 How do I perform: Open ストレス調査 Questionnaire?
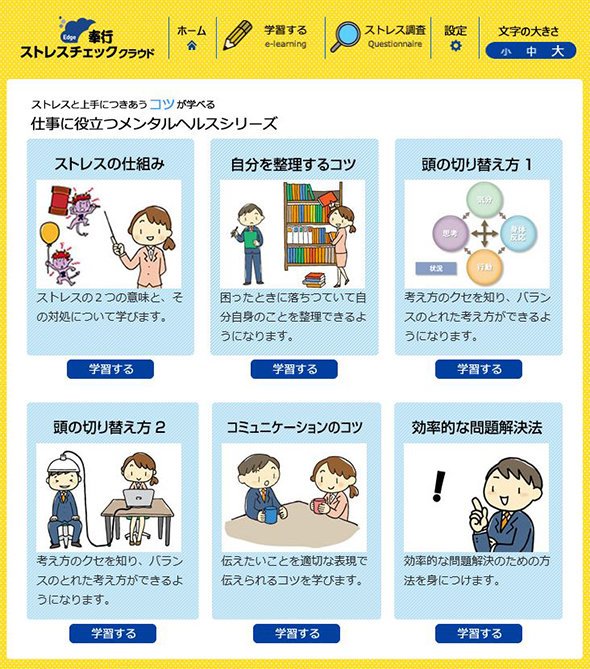click(x=378, y=37)
